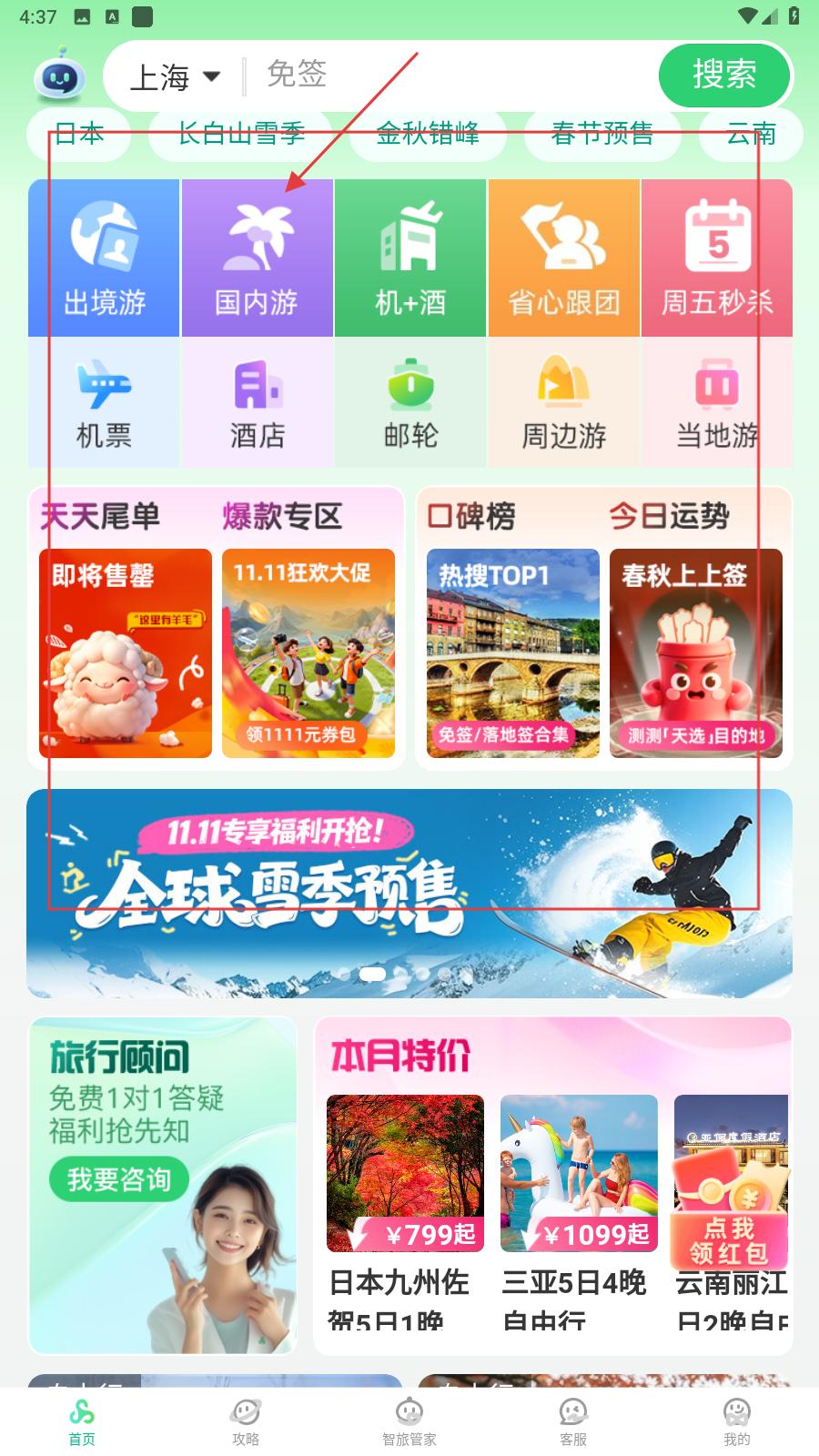Open the 全球雪季预售 banner
This screenshot has width=819, height=1456.
409,893
